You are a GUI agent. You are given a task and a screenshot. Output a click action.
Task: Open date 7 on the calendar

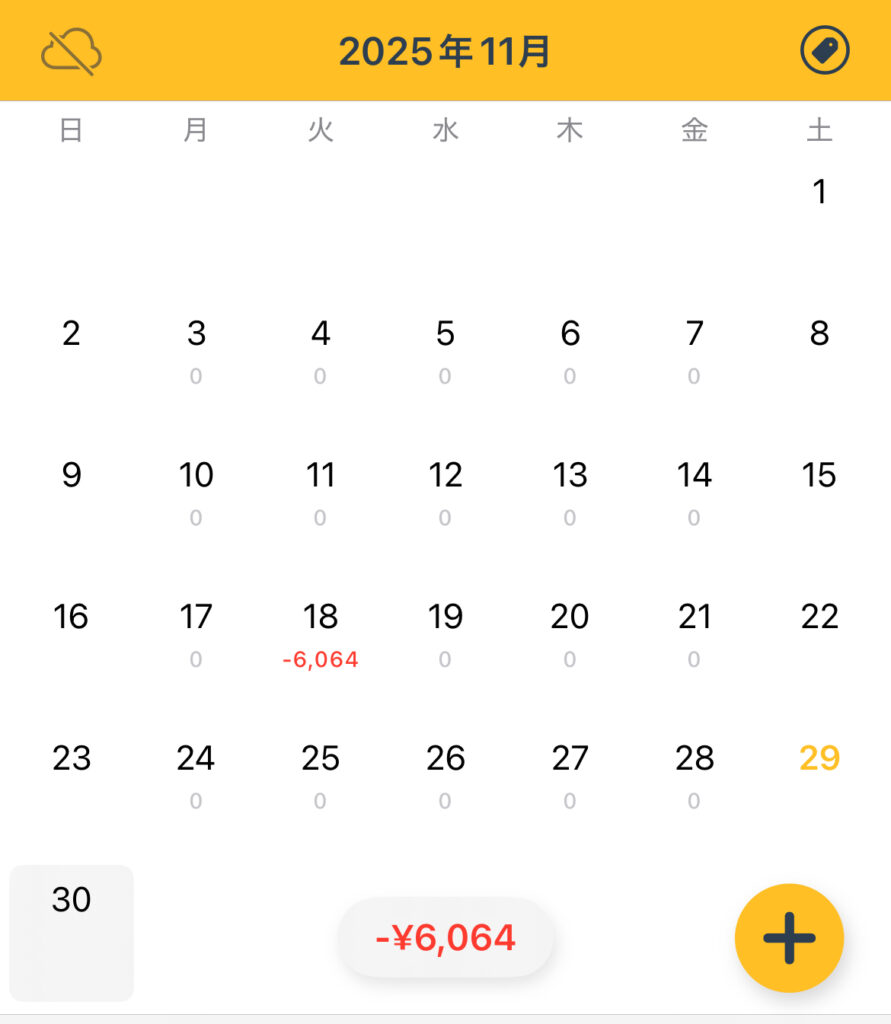tap(694, 346)
